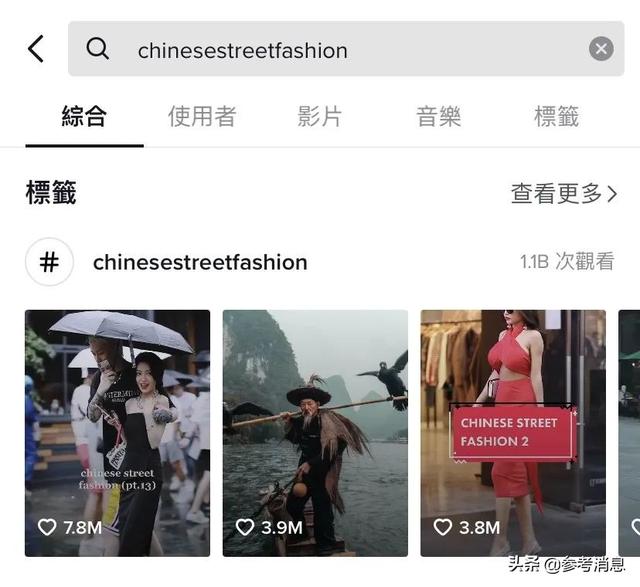This screenshot has height=587, width=640.
Task: View the Chinese Street Fashion 2 video
Action: point(512,432)
